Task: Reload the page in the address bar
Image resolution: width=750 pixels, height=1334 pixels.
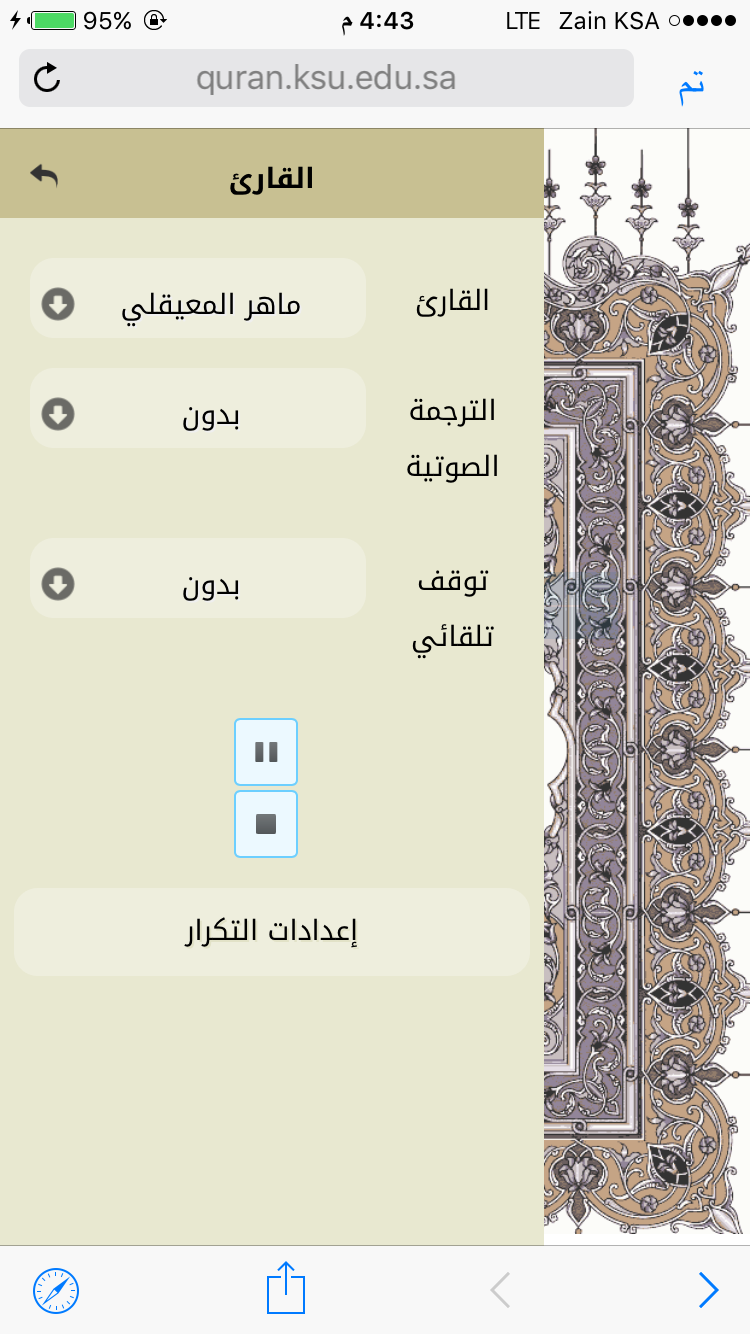Action: click(47, 78)
